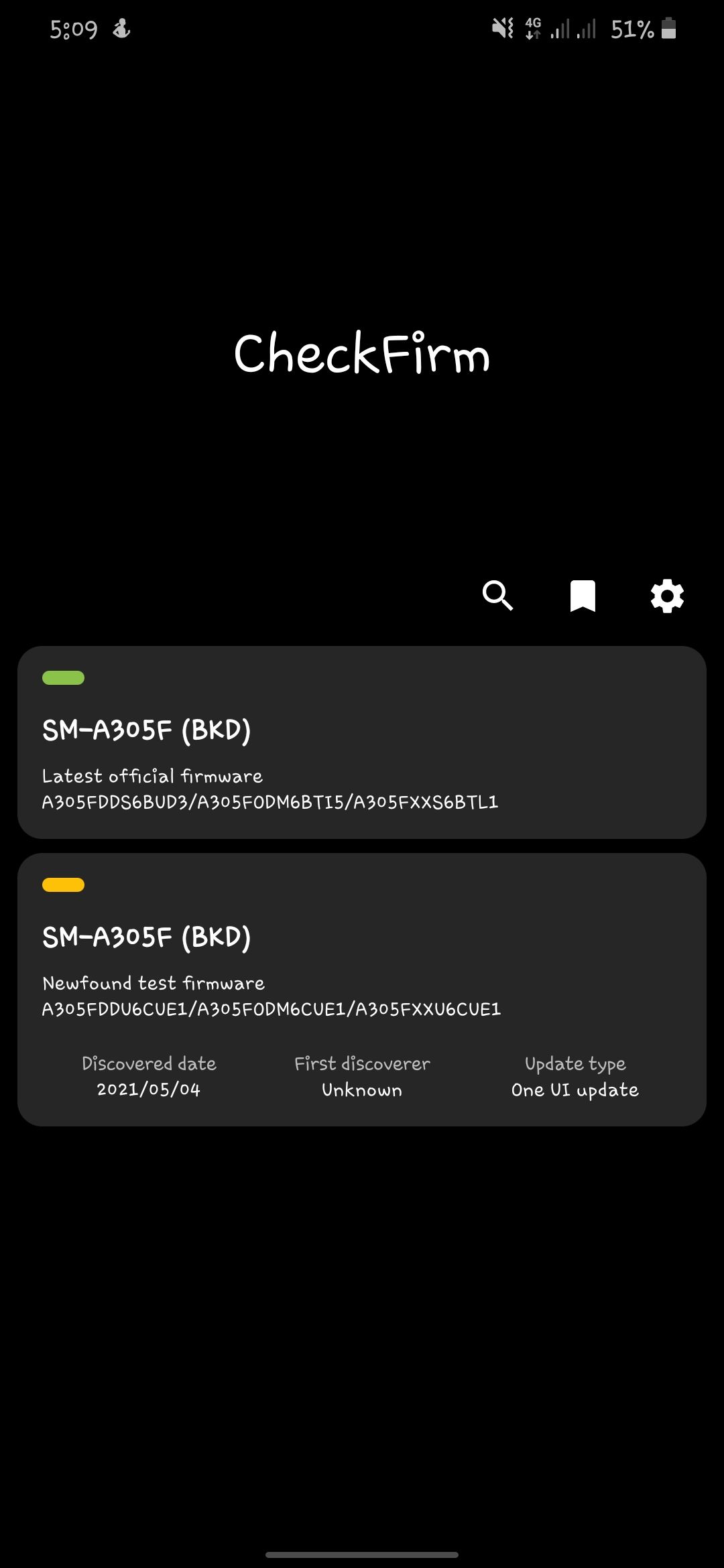
Task: Open the newfound test firmware card
Action: tap(362, 989)
